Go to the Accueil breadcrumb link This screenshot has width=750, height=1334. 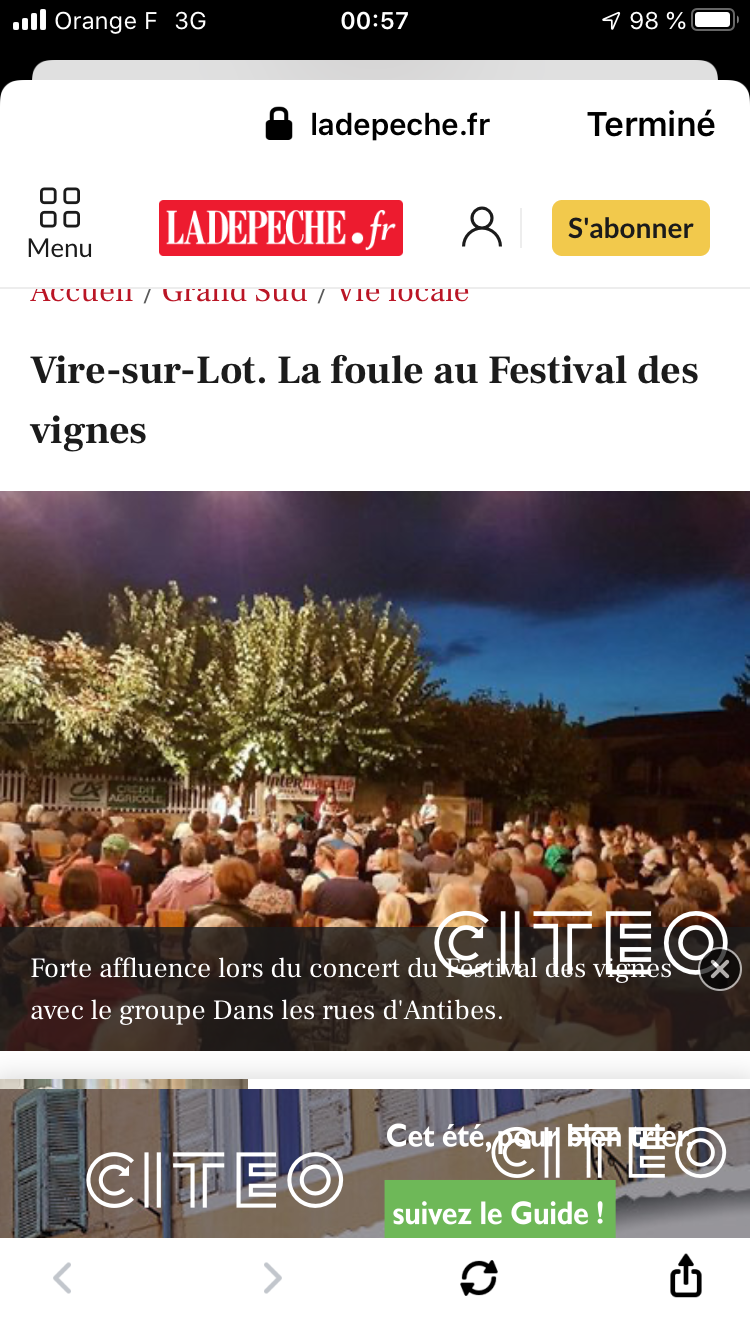(x=82, y=293)
